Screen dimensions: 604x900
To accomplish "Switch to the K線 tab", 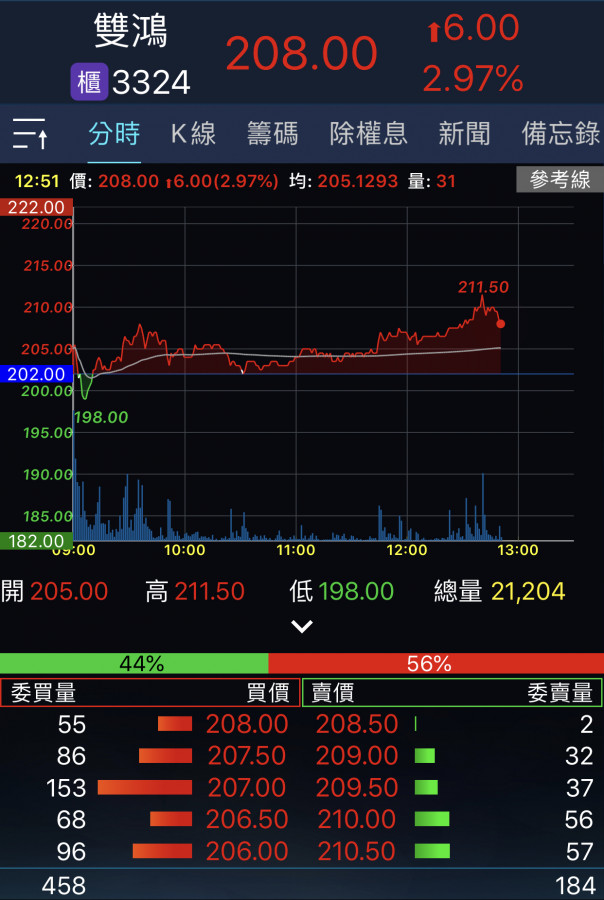I will point(192,133).
